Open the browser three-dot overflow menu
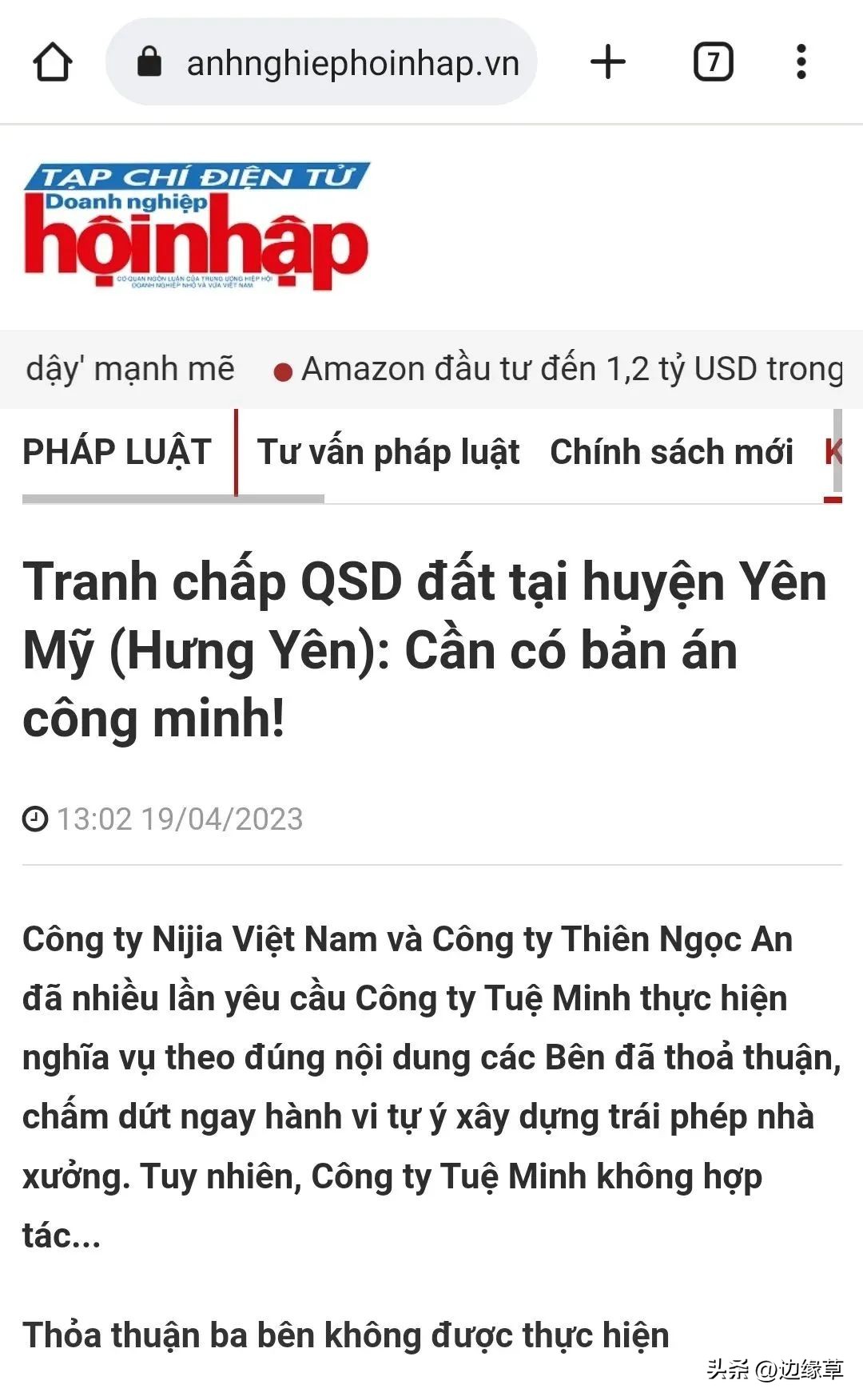The height and width of the screenshot is (1400, 863). pyautogui.click(x=803, y=62)
